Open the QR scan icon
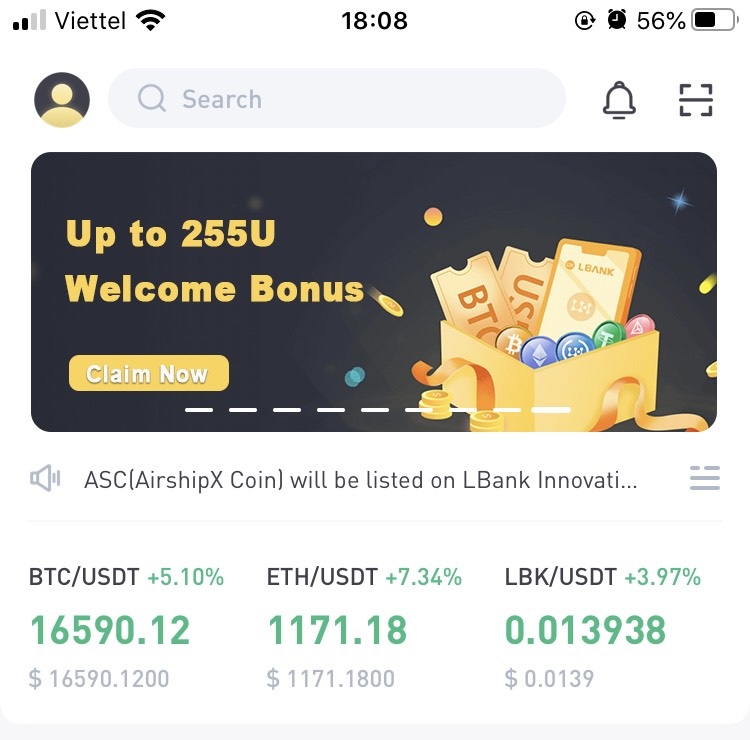750x740 pixels. click(695, 100)
